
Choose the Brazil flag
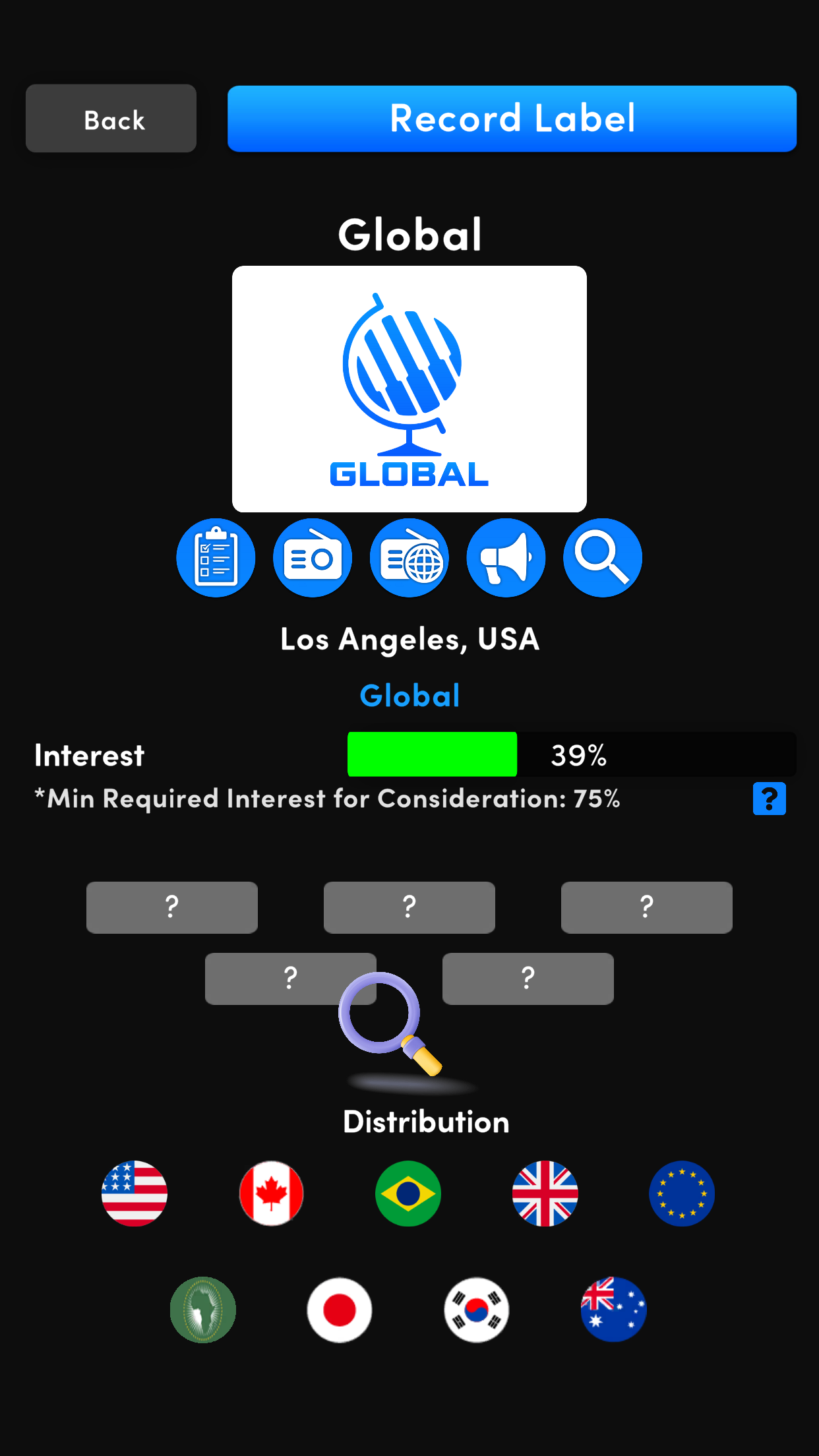point(408,1194)
